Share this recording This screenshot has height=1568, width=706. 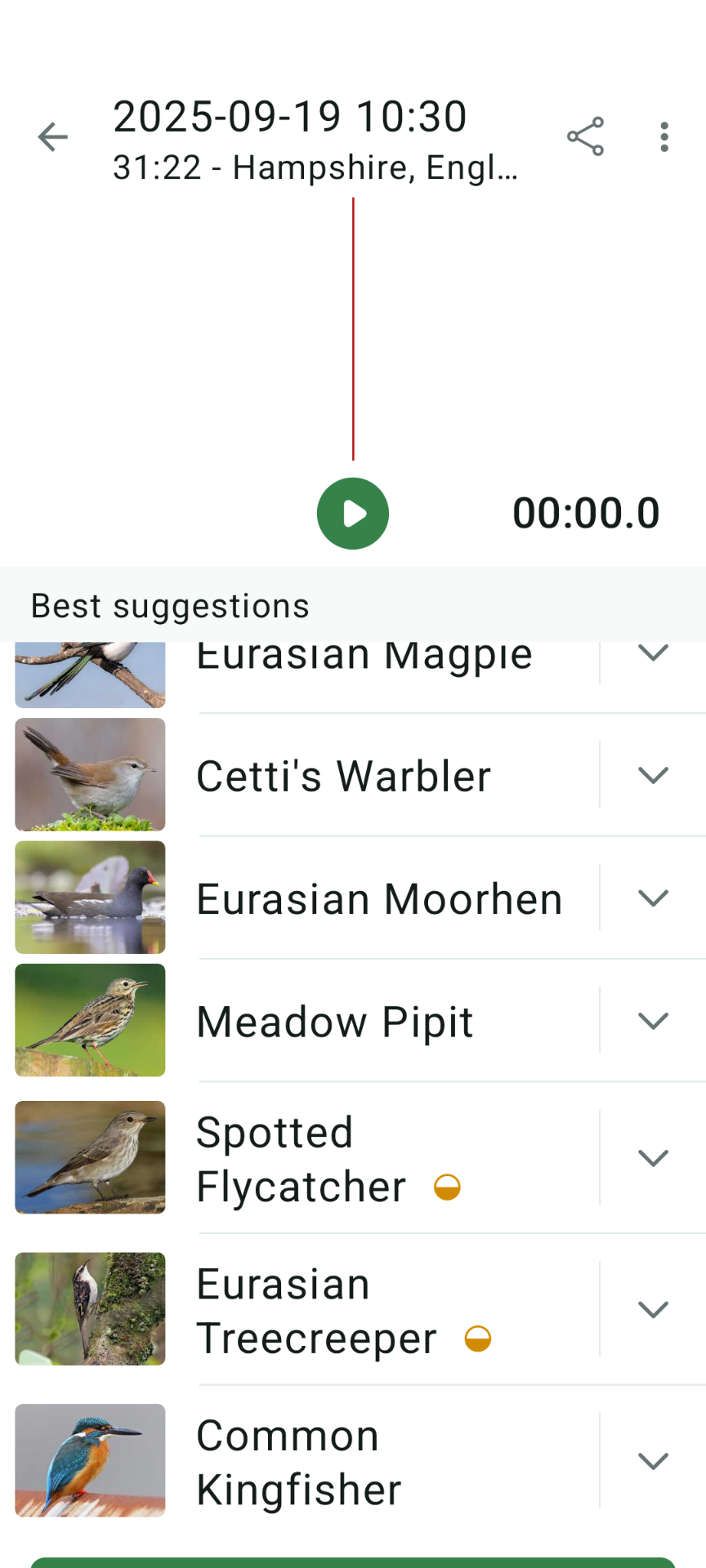(585, 137)
